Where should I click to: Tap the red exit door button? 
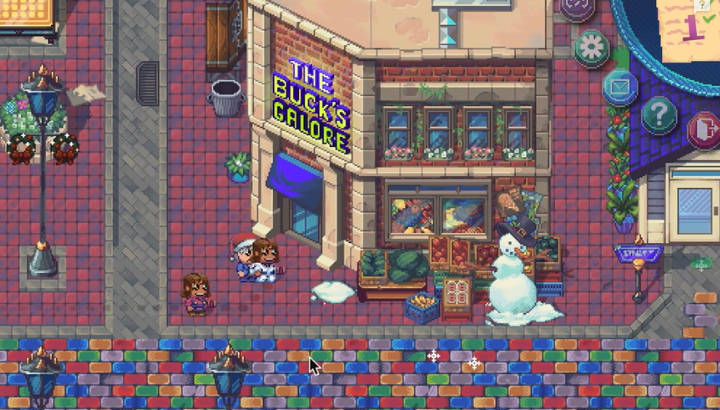pyautogui.click(x=704, y=130)
